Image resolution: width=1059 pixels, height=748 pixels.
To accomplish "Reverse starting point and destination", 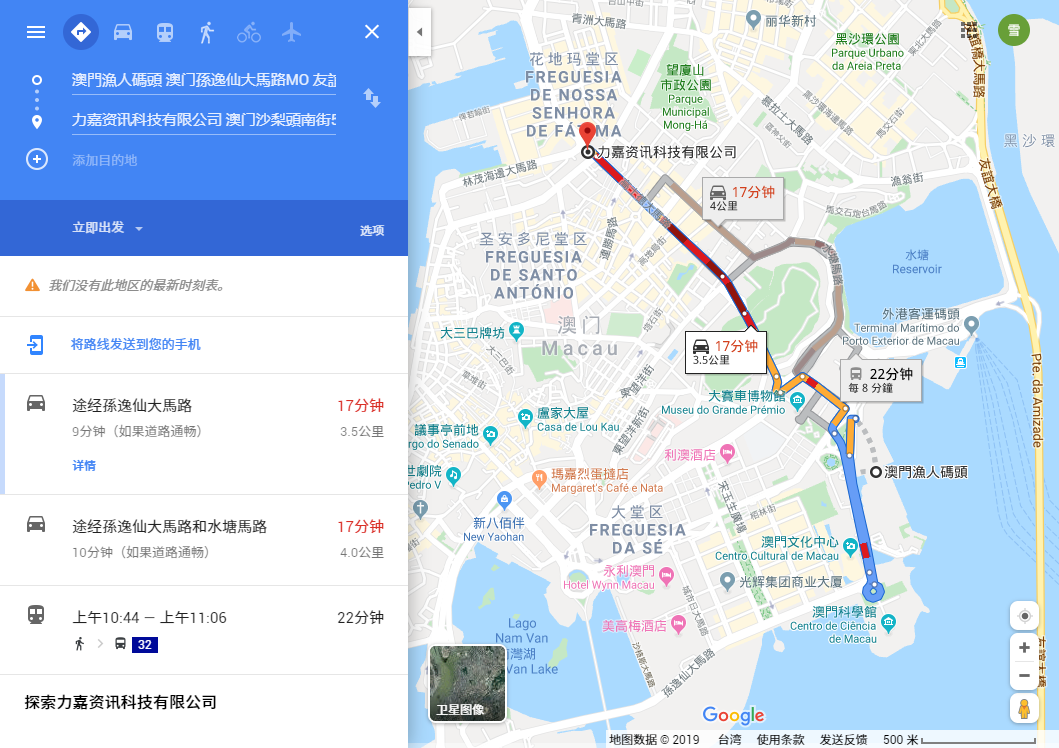I will (371, 98).
